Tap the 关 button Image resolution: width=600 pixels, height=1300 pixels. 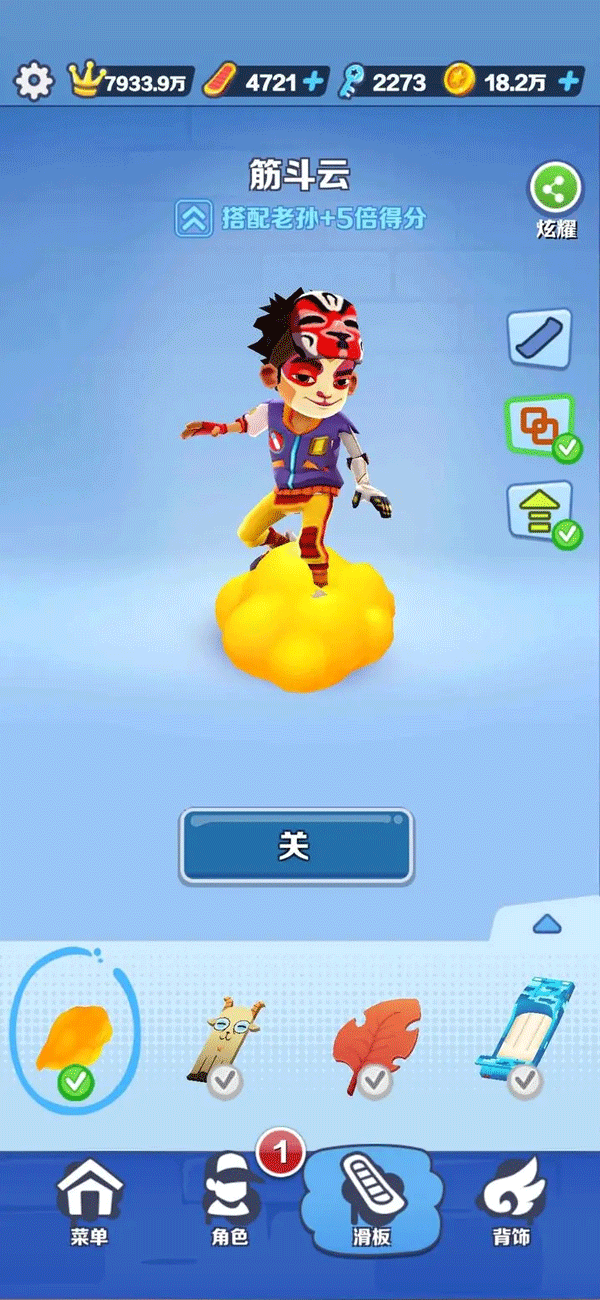296,846
